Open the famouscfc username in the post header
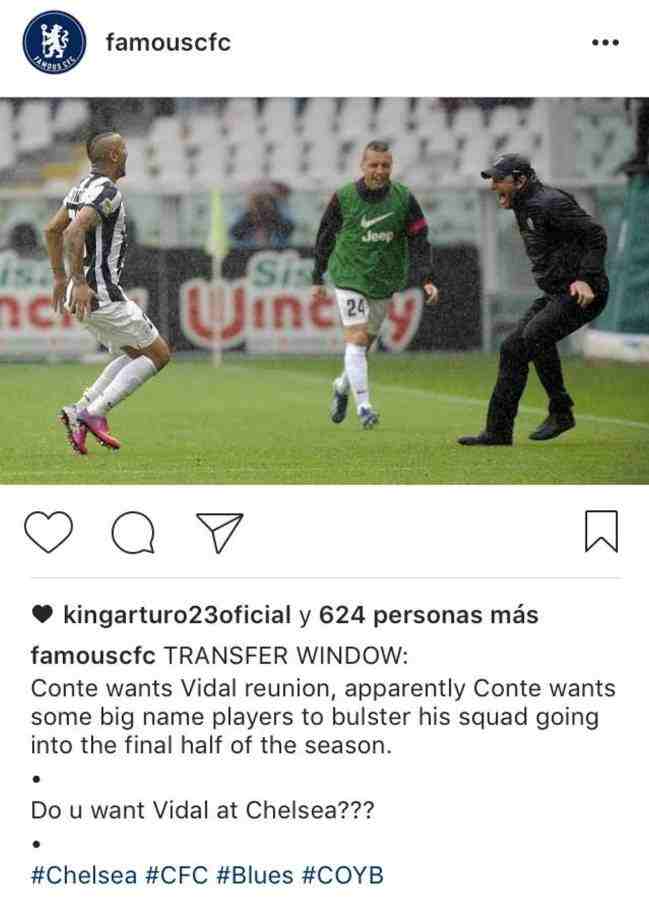649x897 pixels. coord(167,42)
